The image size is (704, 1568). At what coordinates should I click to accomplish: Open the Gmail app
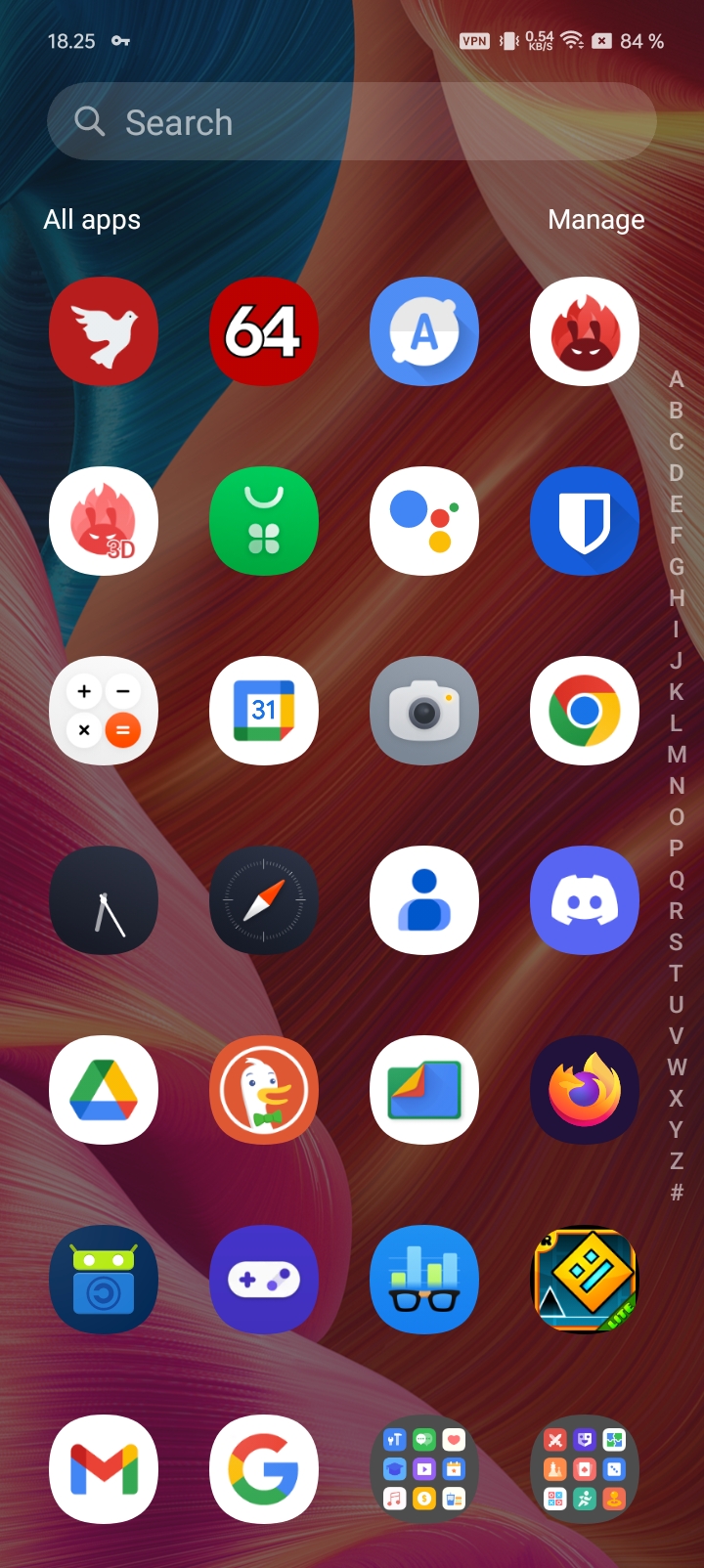(104, 1469)
